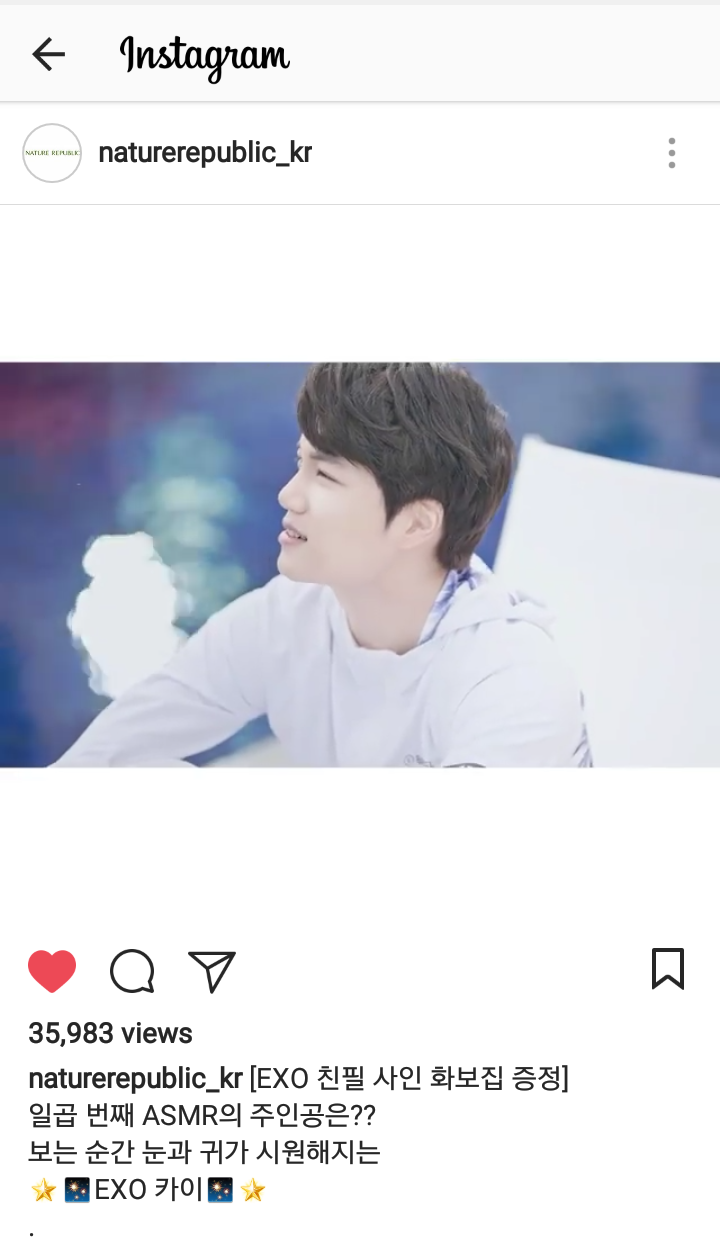Open the naturerepublic_kr username in the post header
The width and height of the screenshot is (720, 1237).
[x=205, y=153]
